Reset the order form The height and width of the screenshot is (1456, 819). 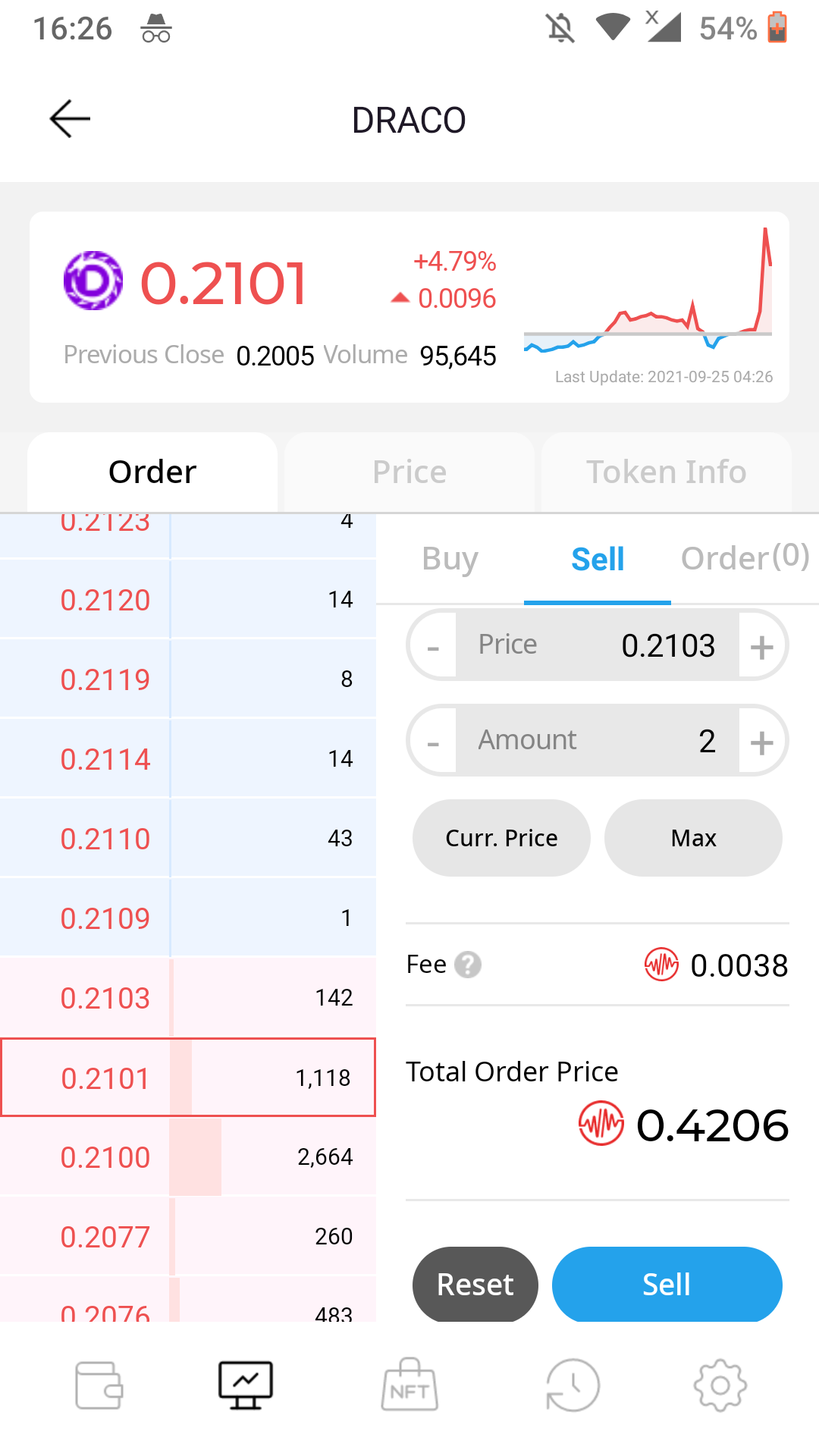(475, 1285)
